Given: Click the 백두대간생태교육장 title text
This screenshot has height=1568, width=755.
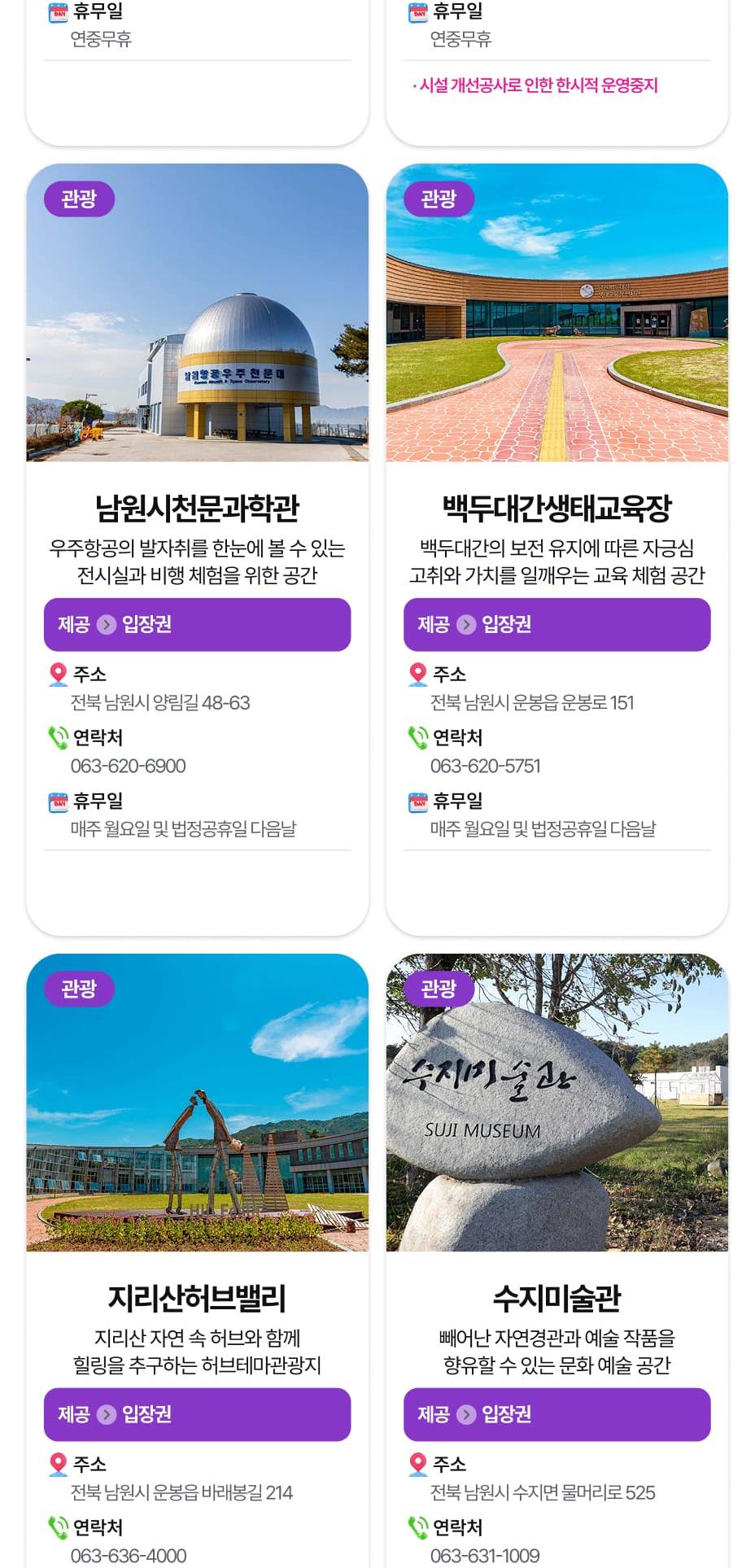Looking at the screenshot, I should [x=556, y=507].
